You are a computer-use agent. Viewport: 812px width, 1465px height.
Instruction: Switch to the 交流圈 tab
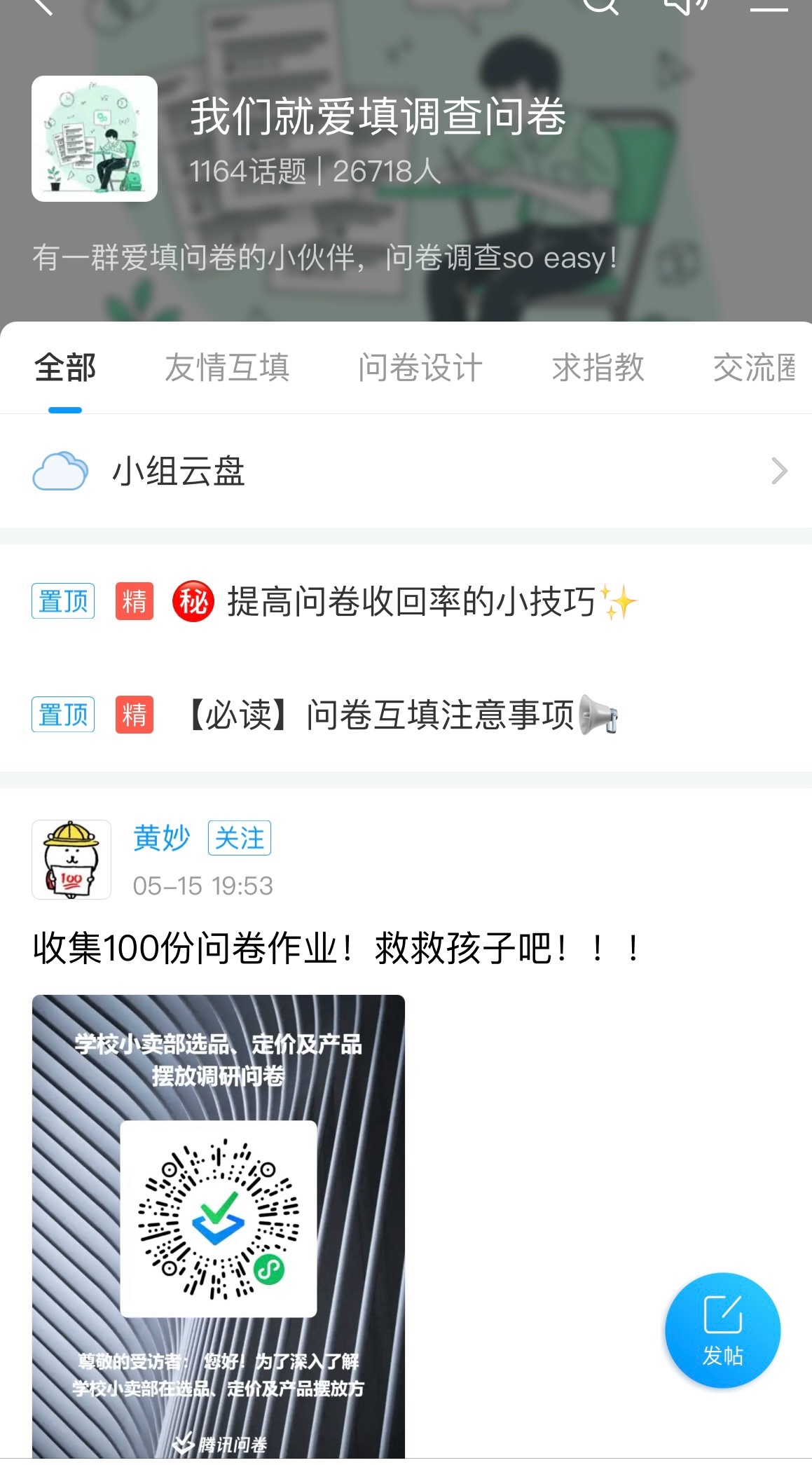point(754,368)
